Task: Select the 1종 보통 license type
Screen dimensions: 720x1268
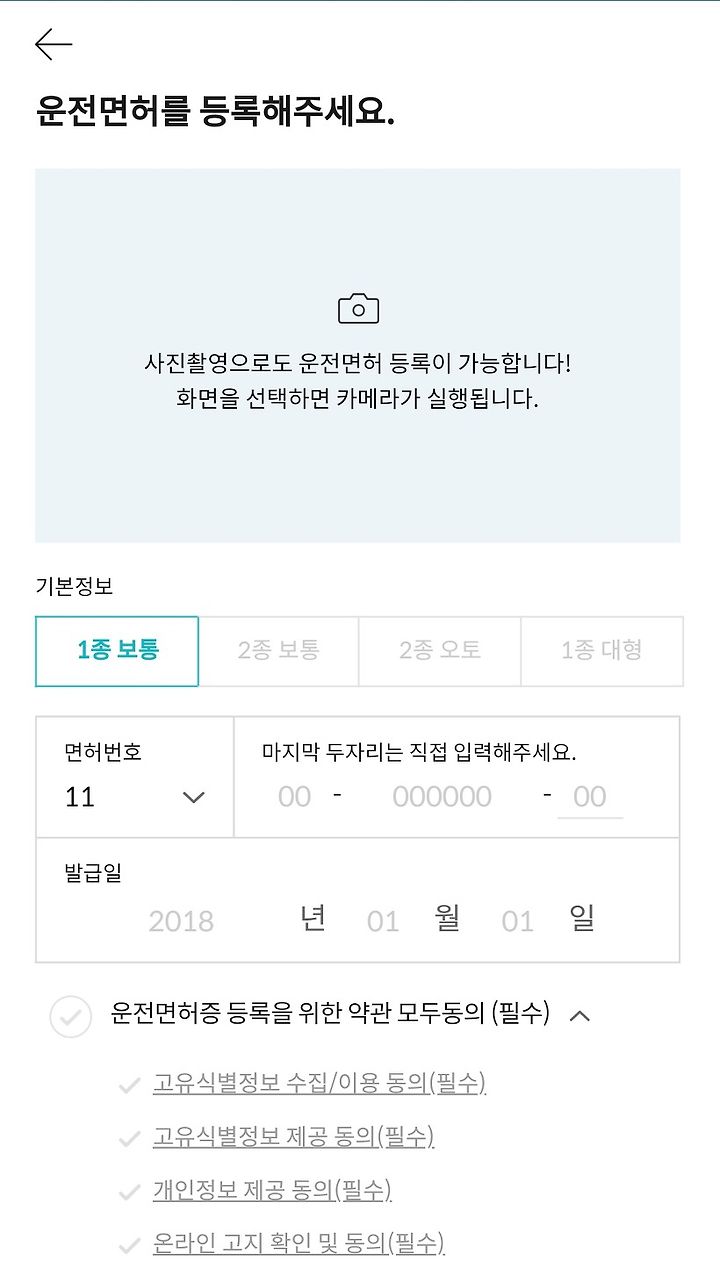Action: (117, 651)
